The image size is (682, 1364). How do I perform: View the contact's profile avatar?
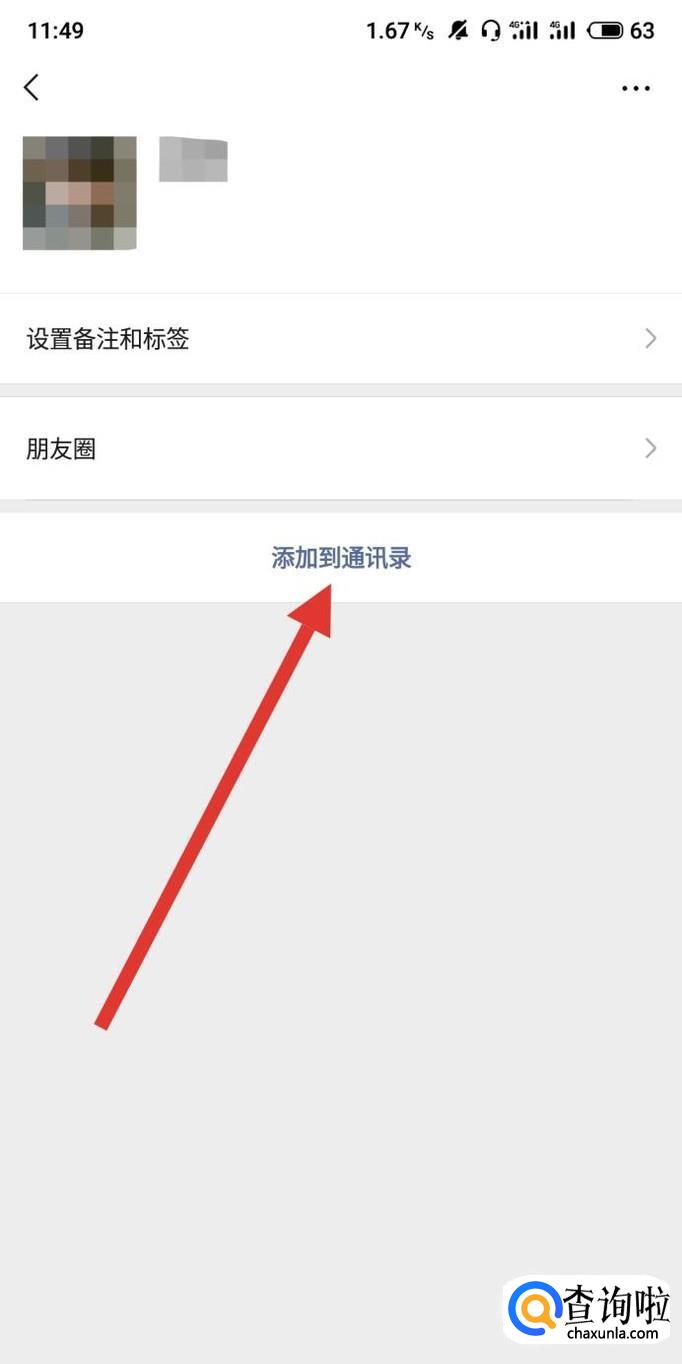pos(80,193)
